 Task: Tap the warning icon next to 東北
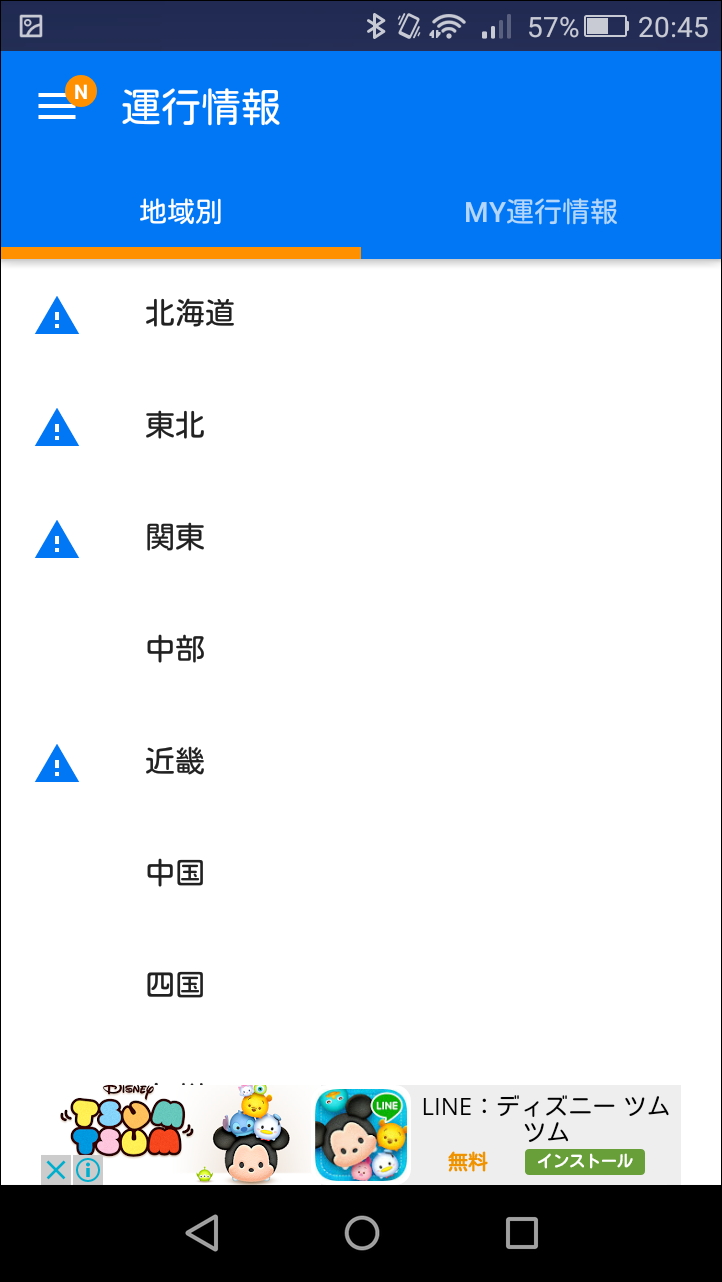tap(57, 428)
